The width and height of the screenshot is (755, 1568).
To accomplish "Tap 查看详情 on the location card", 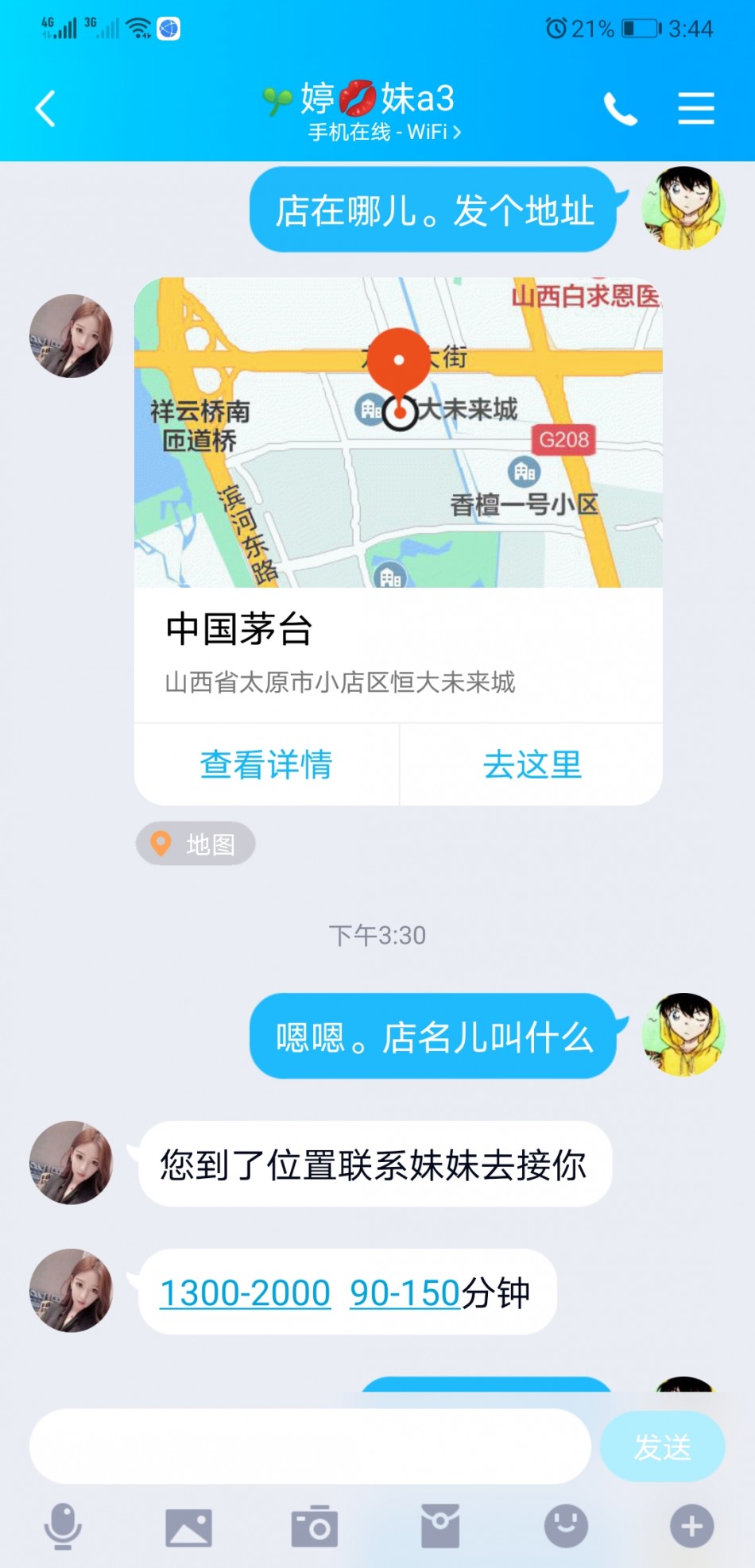I will 266,765.
